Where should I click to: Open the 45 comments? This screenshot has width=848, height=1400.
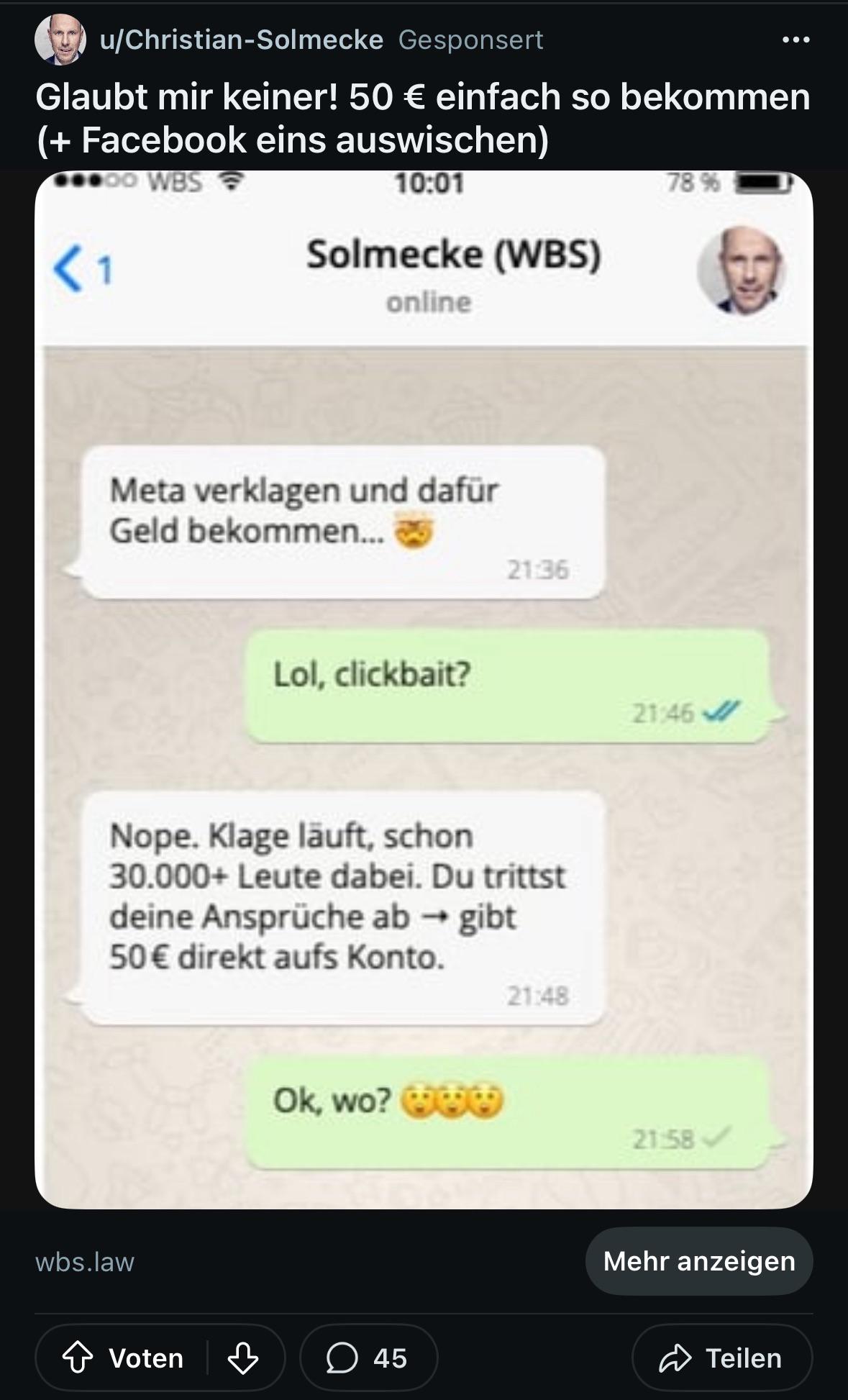point(368,1358)
